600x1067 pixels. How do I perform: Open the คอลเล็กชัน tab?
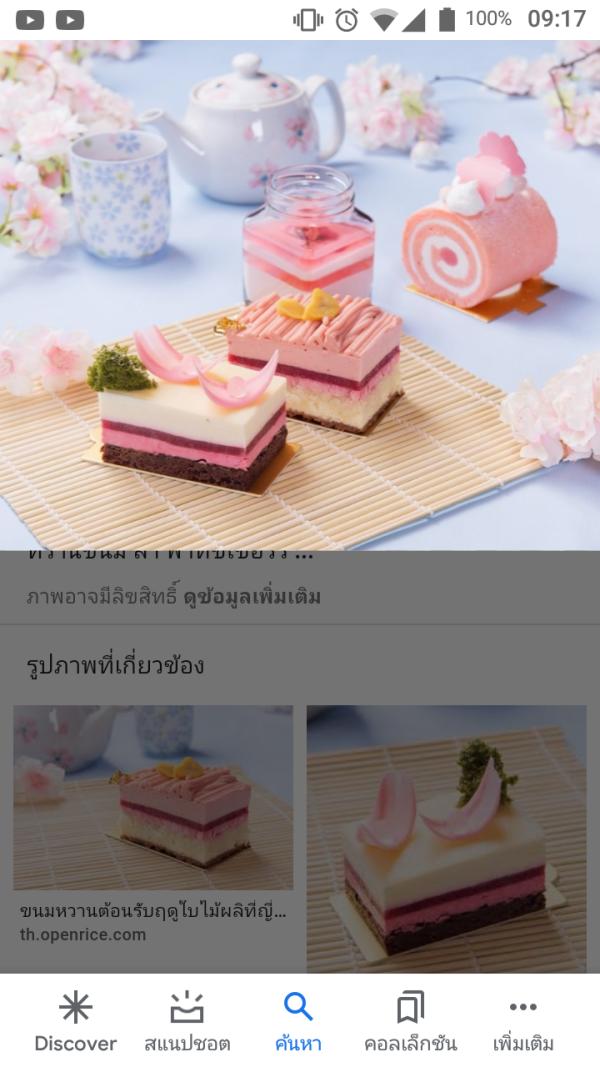(x=410, y=1022)
